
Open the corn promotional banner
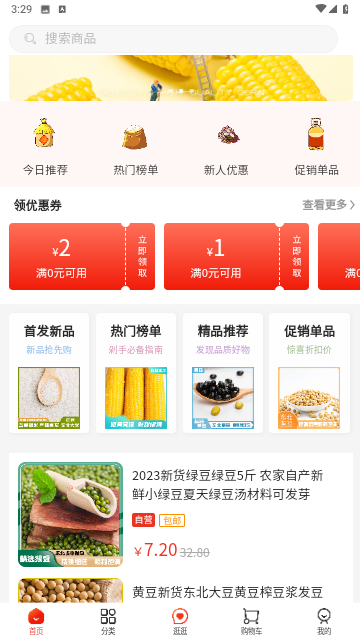tap(181, 78)
